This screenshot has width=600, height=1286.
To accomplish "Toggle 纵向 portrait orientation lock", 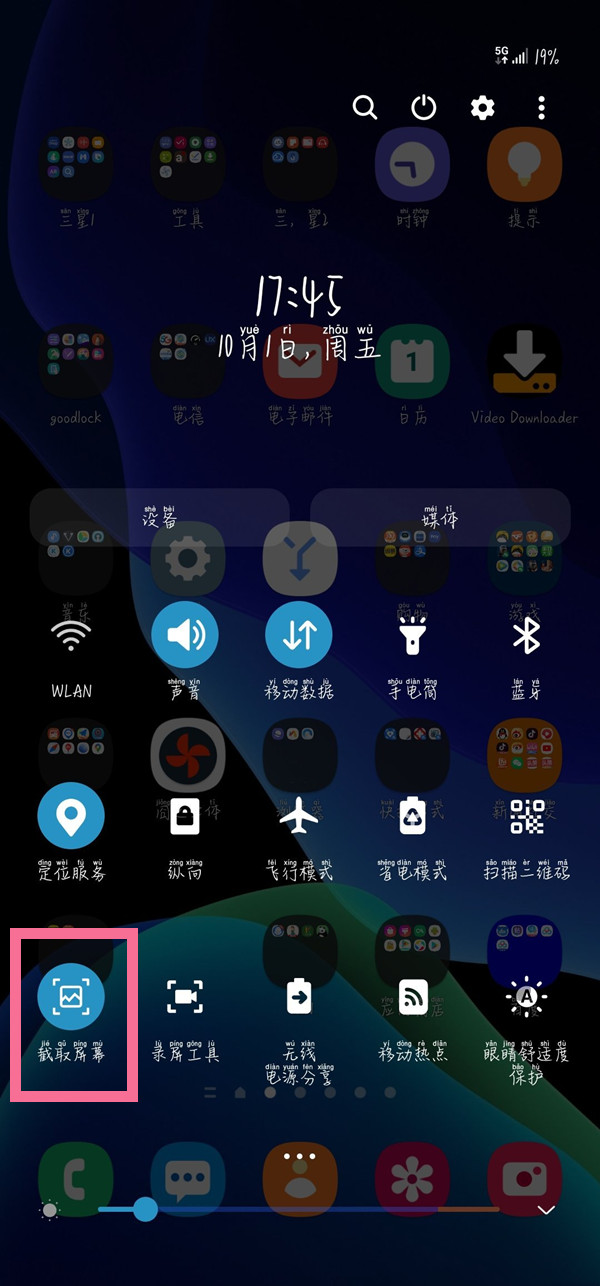I will click(x=185, y=816).
